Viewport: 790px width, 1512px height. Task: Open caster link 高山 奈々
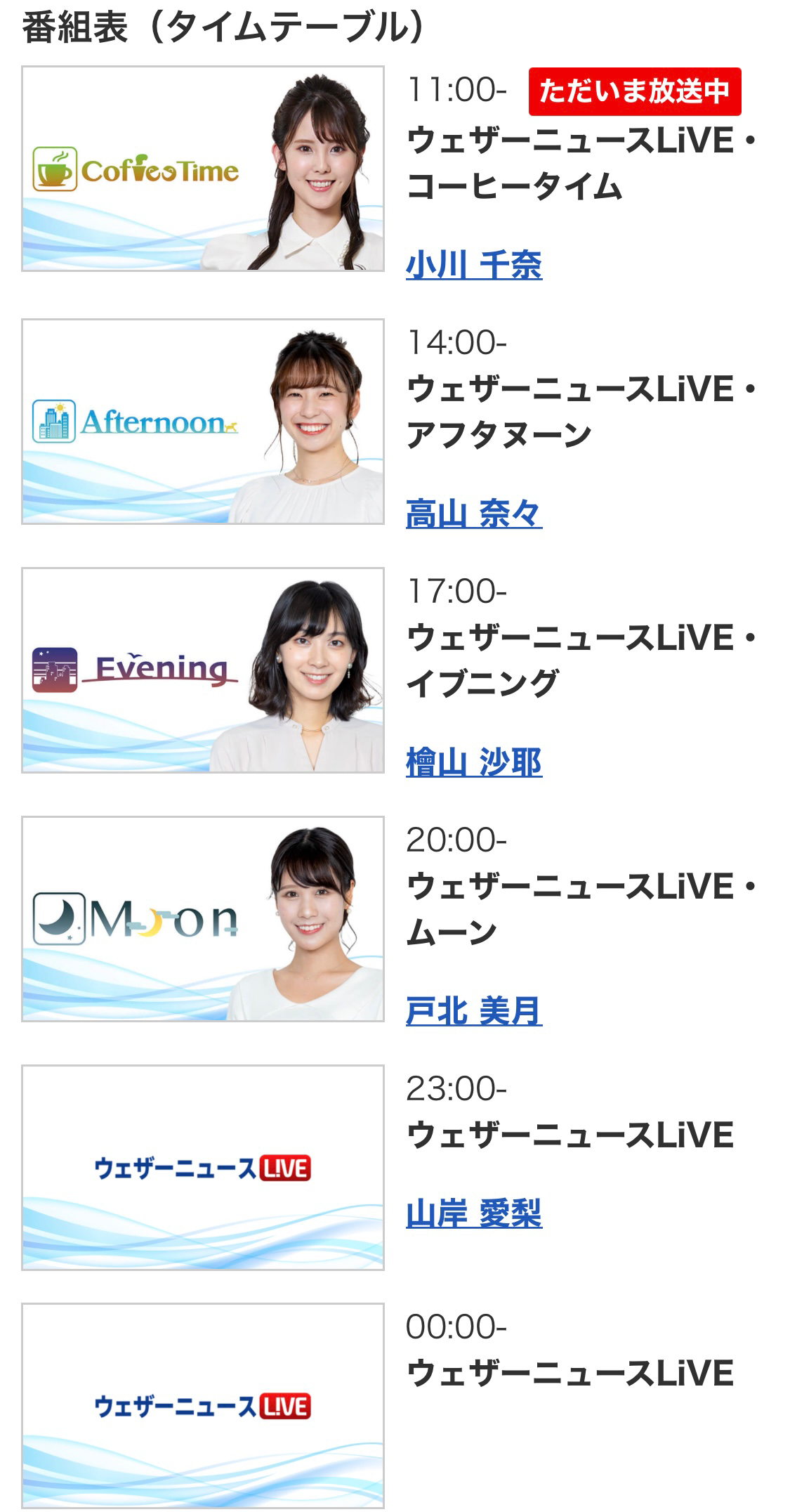point(474,514)
